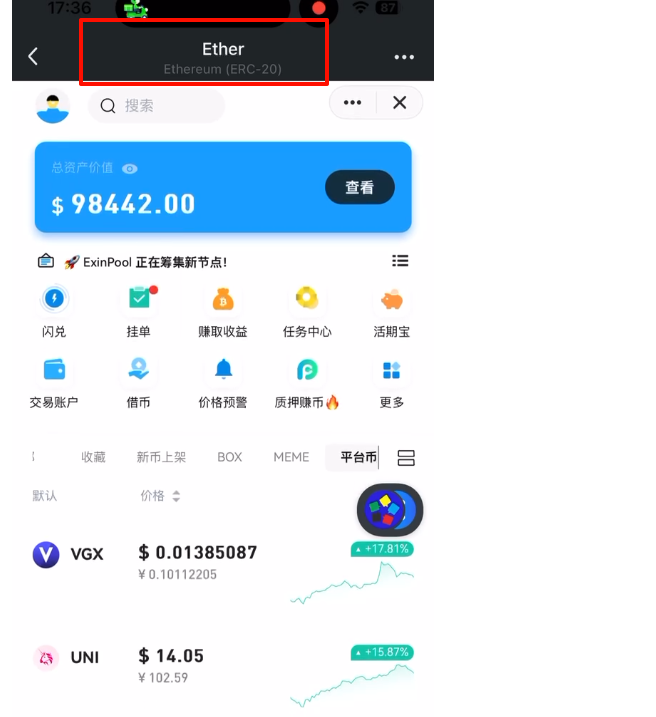Close the mini program with X
Viewport: 656px width, 717px height.
(399, 102)
